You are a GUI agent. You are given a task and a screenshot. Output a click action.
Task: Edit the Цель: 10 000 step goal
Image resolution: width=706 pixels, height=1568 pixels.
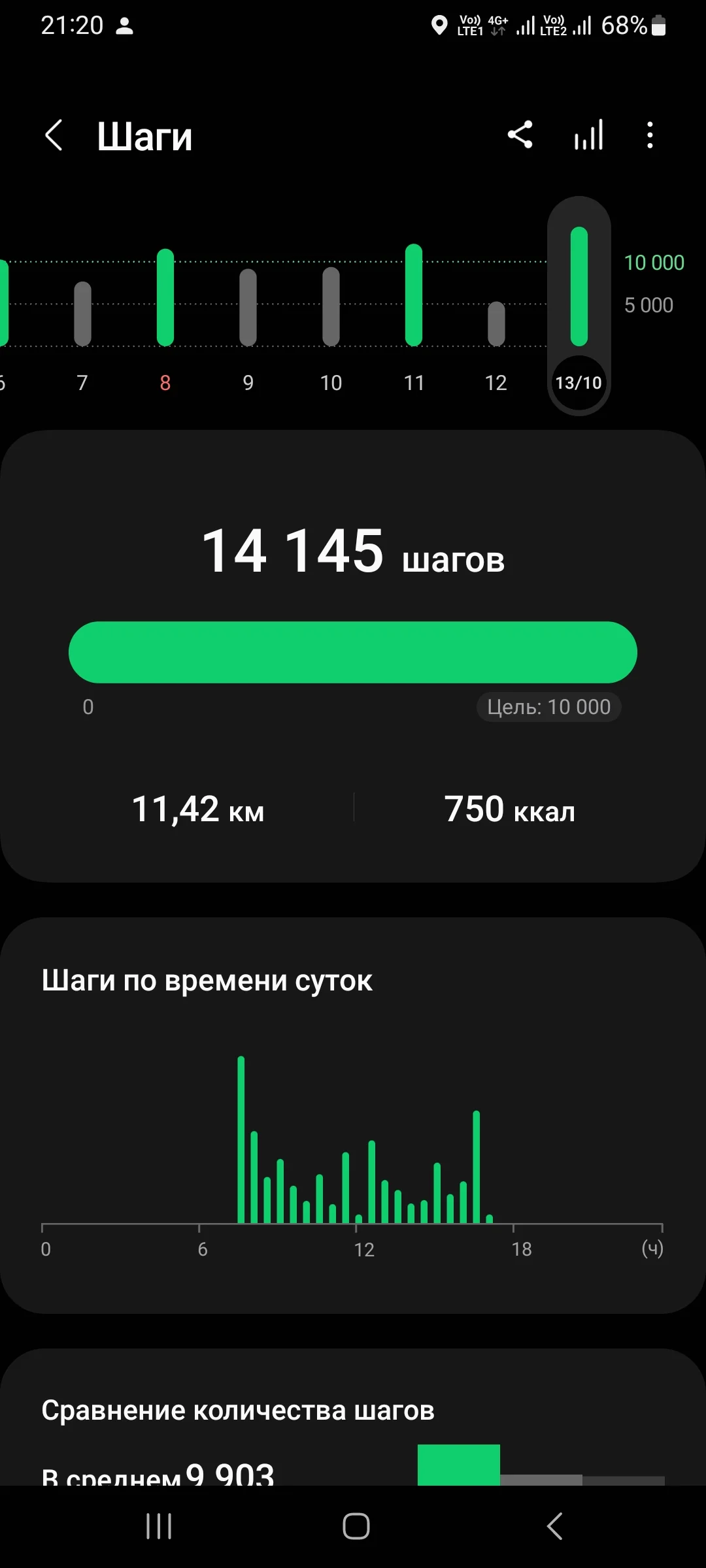click(548, 707)
